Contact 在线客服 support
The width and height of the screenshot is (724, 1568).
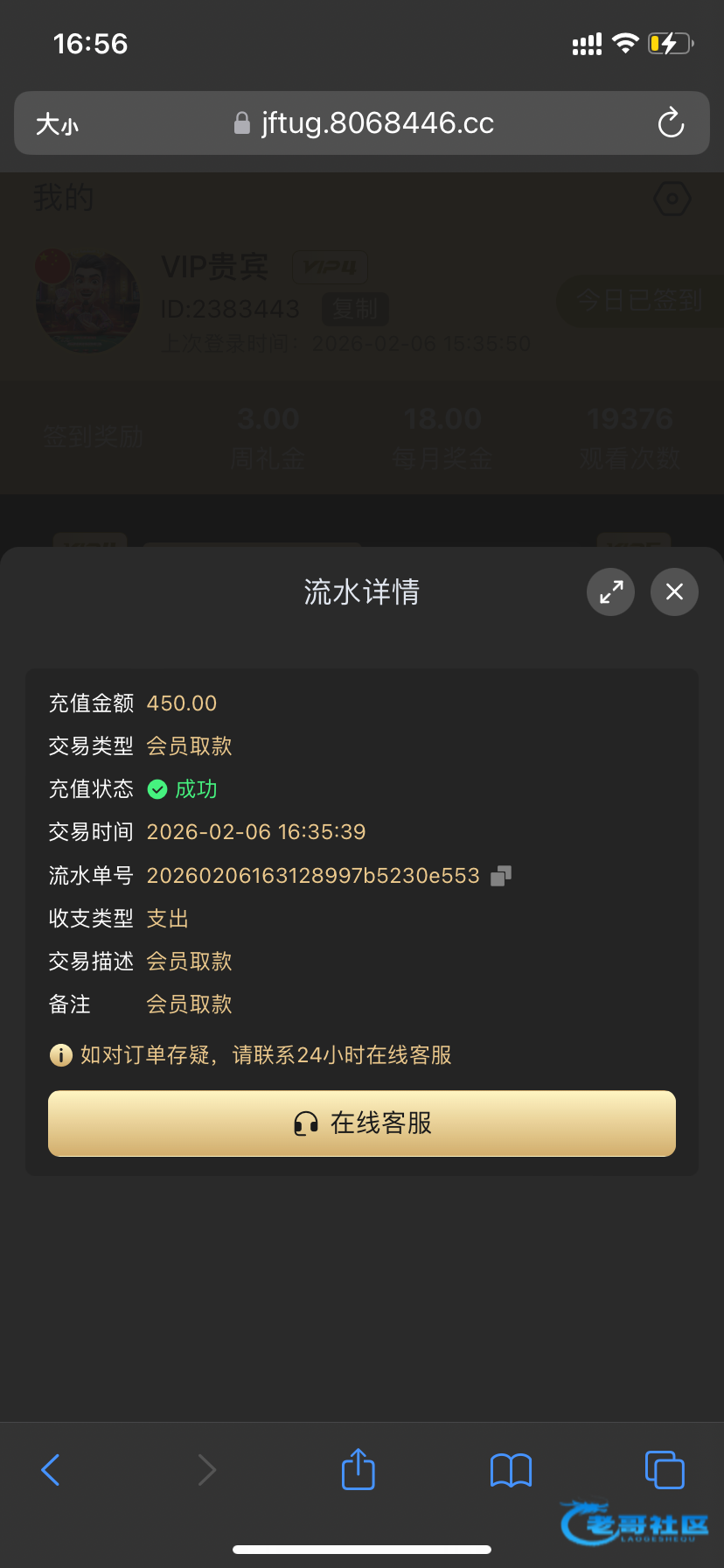click(362, 1123)
